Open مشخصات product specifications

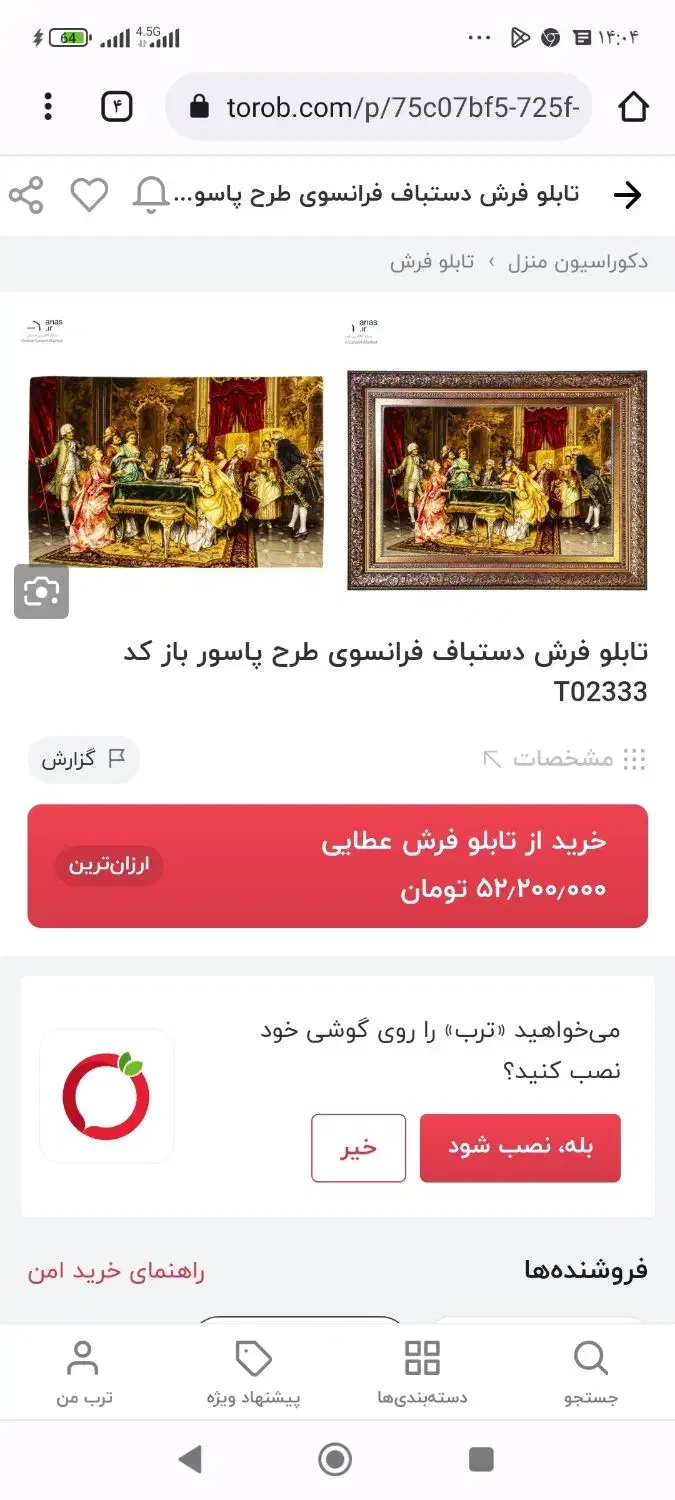point(564,759)
